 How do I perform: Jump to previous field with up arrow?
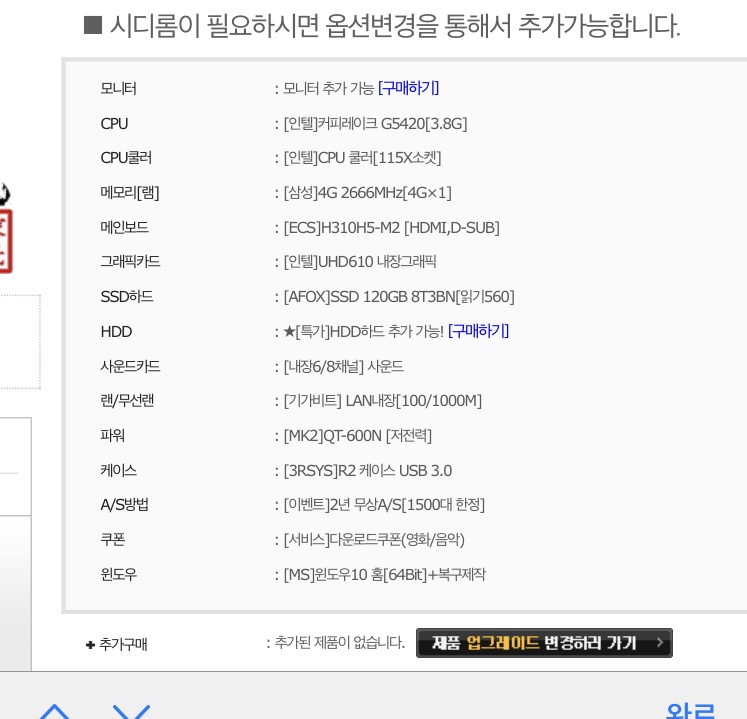click(55, 711)
